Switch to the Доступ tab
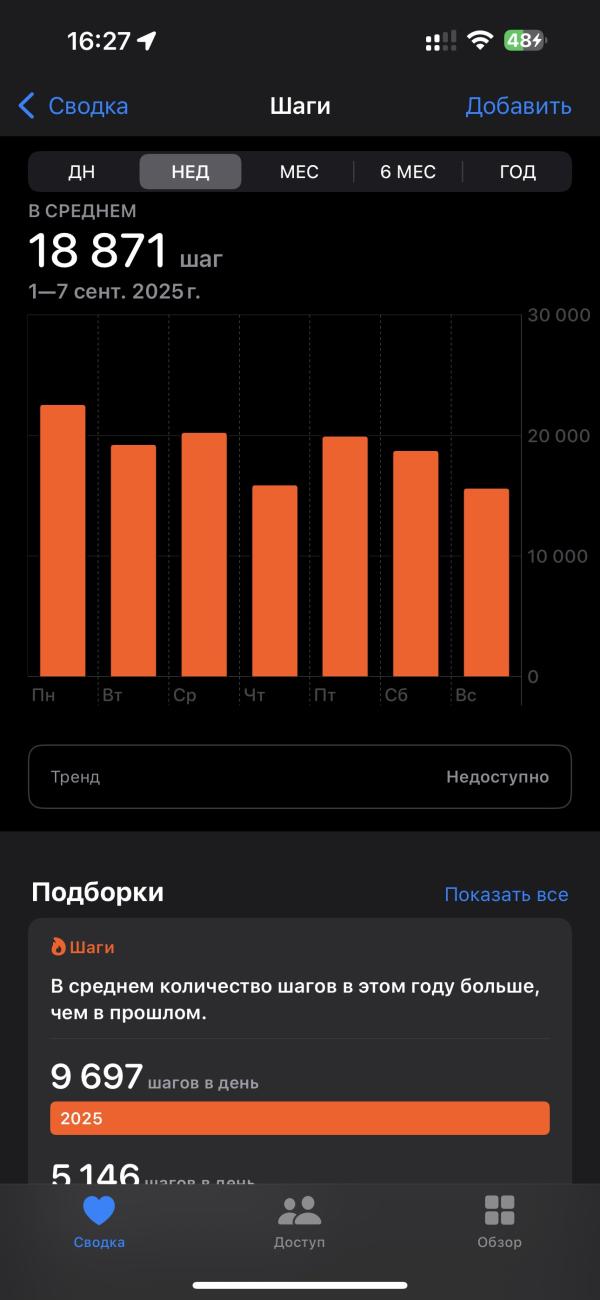 pos(299,1222)
